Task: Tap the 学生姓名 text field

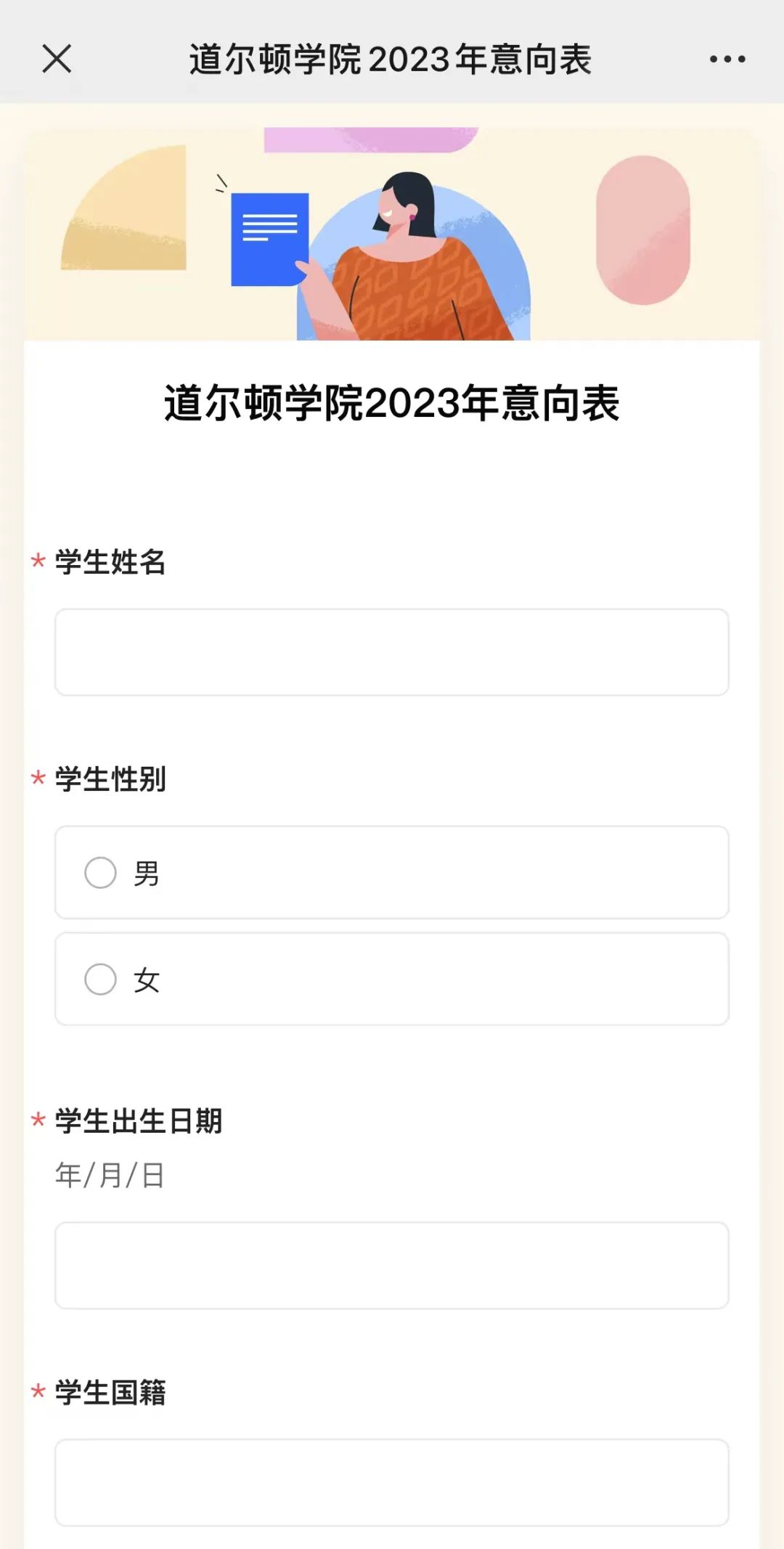Action: click(392, 652)
